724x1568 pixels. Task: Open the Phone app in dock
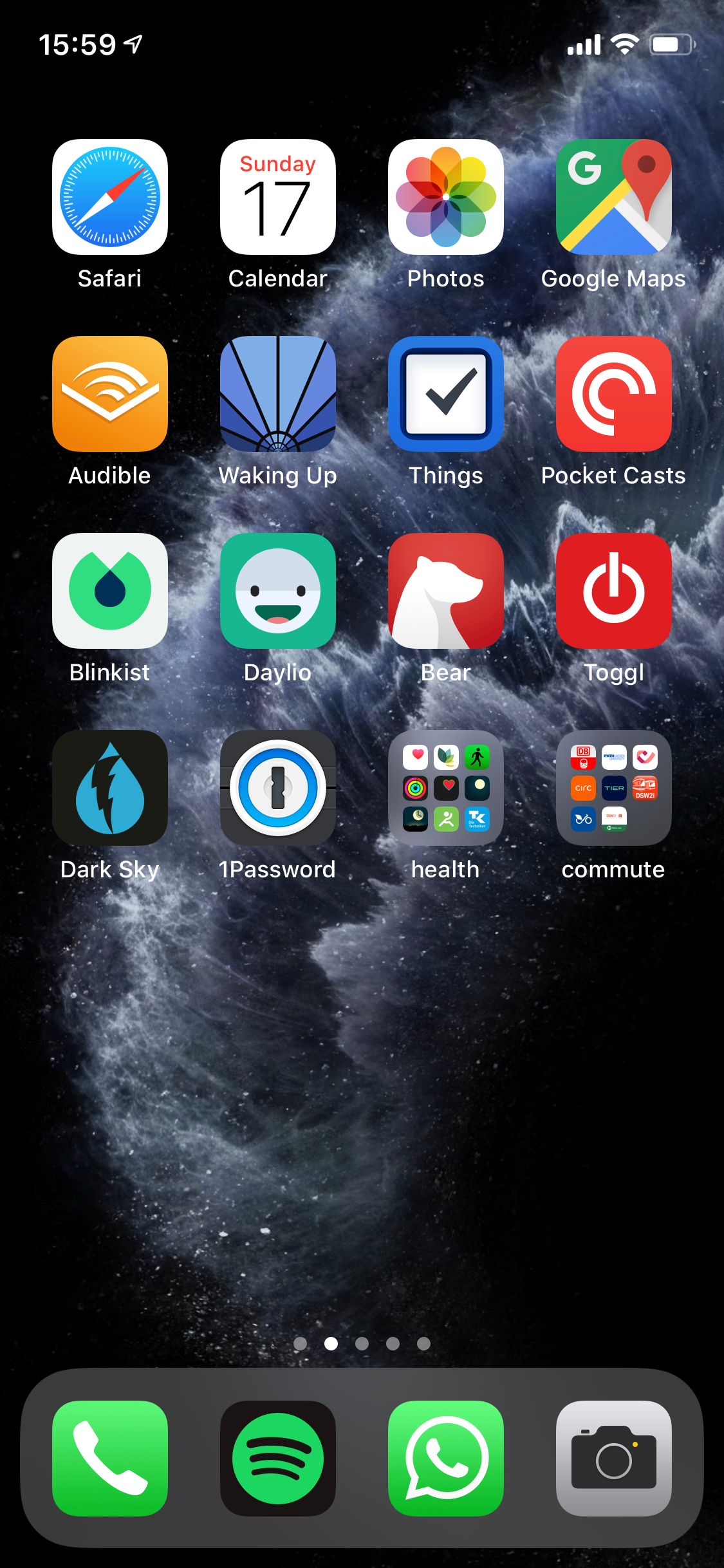(110, 1459)
